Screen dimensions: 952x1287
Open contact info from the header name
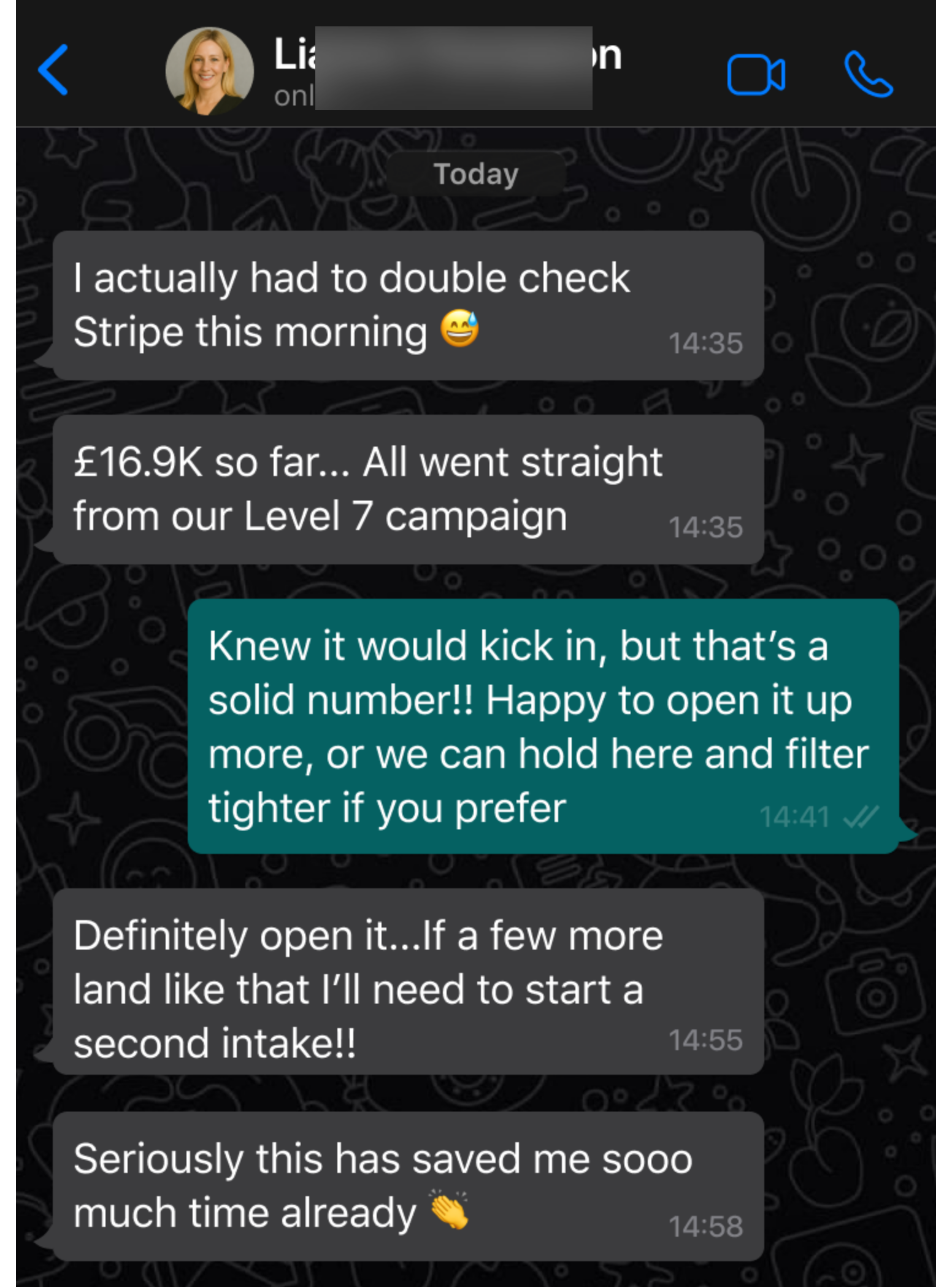pos(448,55)
